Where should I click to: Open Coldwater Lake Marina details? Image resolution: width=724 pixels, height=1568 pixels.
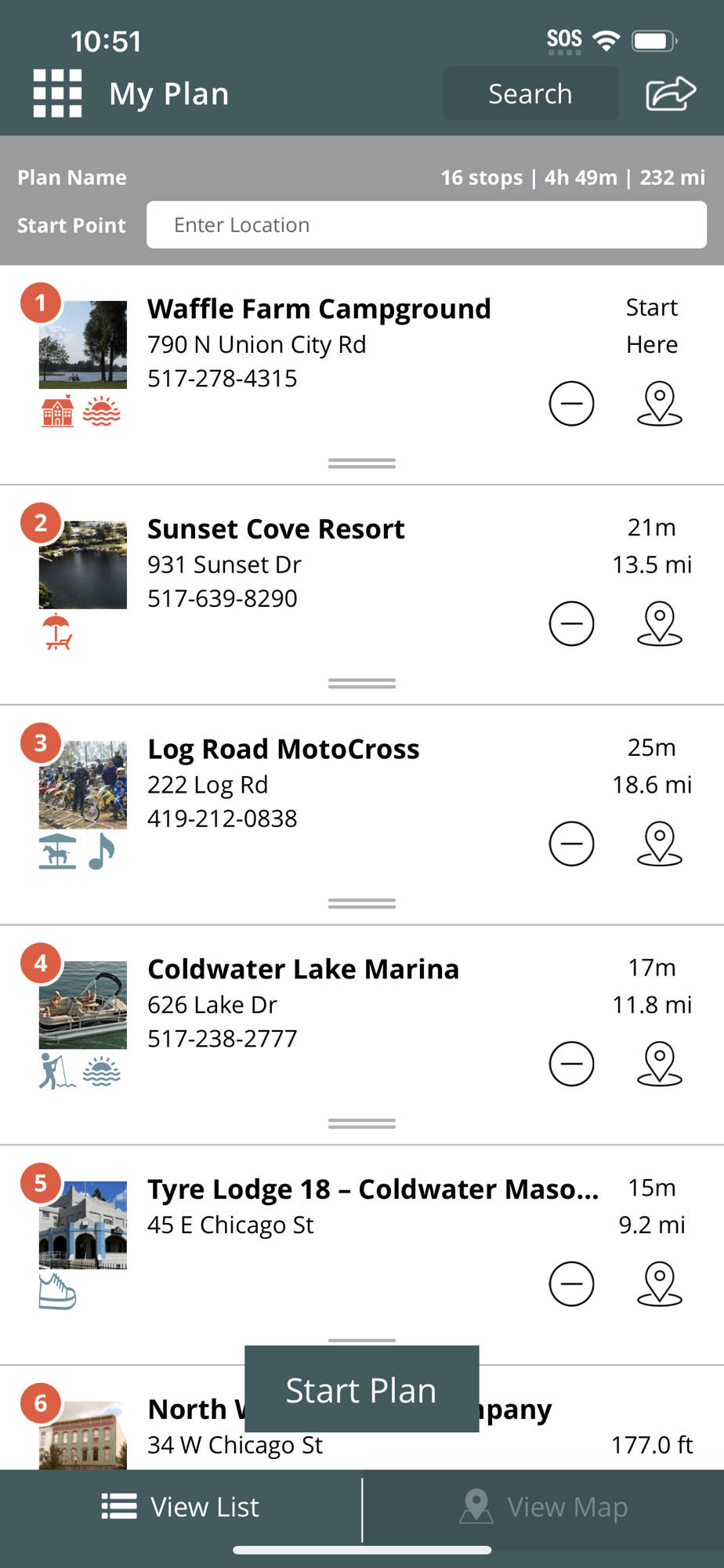pyautogui.click(x=303, y=970)
